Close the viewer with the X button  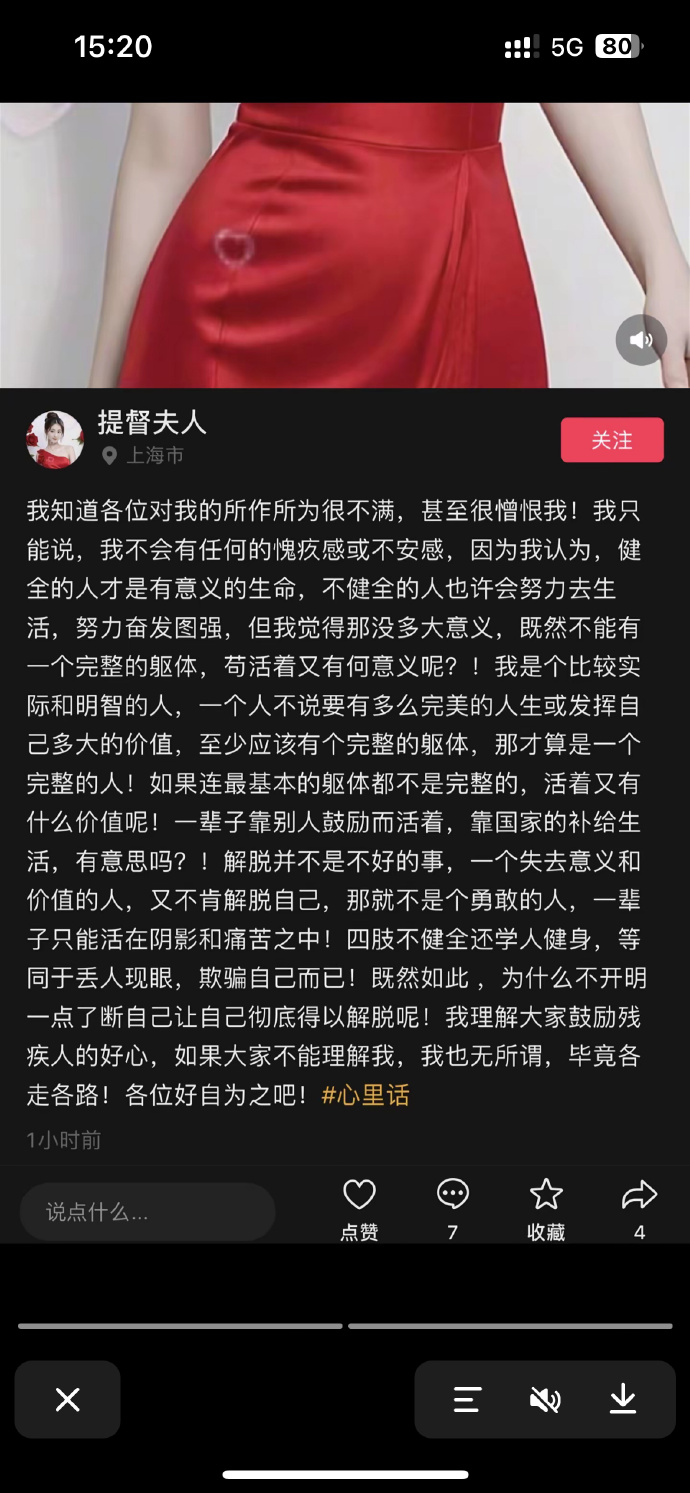[67, 1399]
